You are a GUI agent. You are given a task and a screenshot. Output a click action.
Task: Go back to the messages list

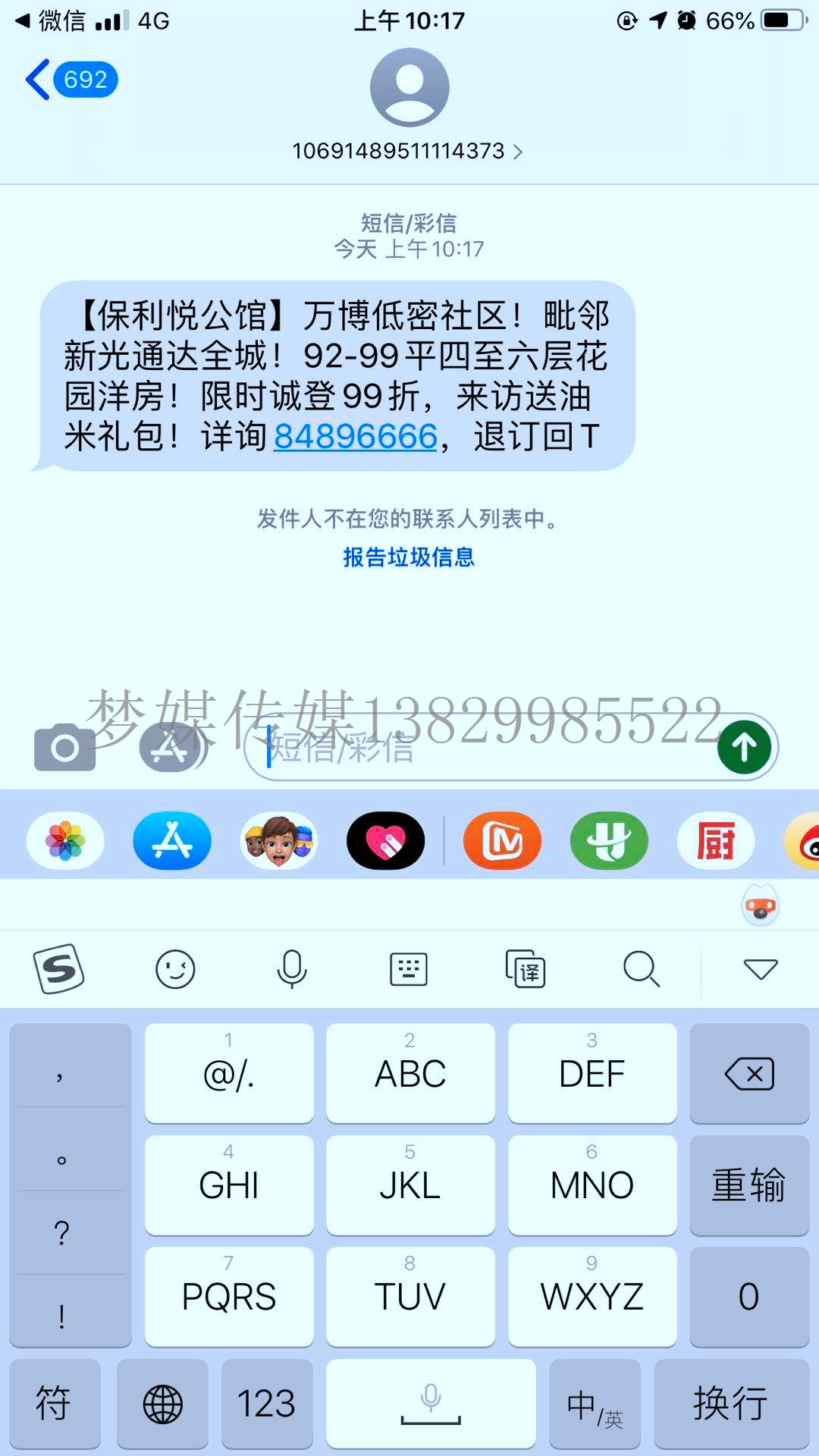coord(68,80)
